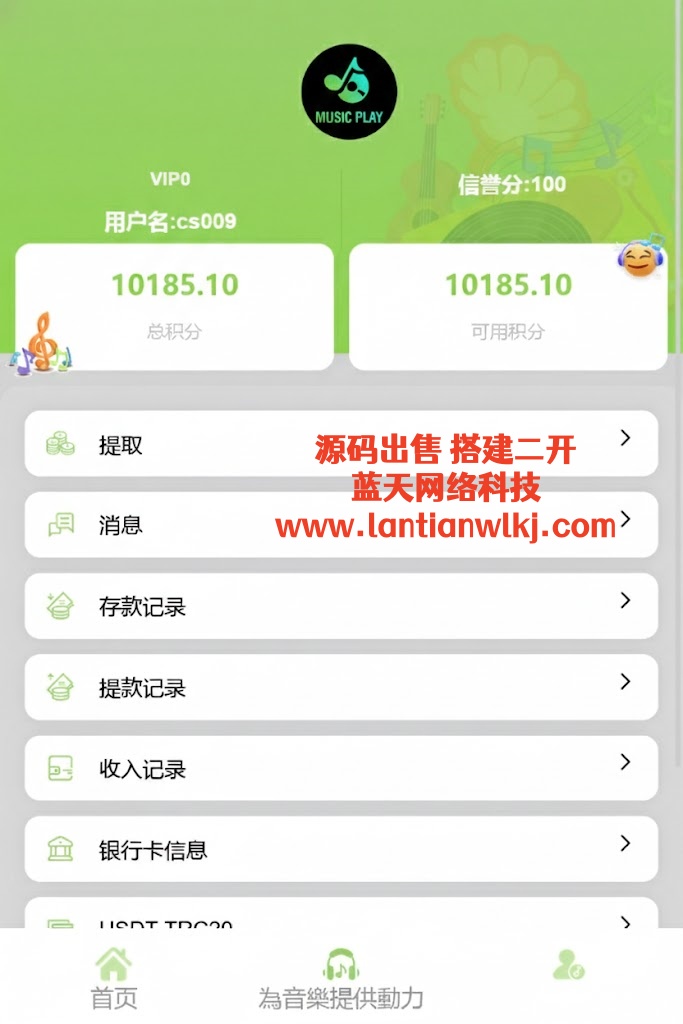View 提款记录 withdrawal records
Screen dimensions: 683x1024
pos(340,687)
